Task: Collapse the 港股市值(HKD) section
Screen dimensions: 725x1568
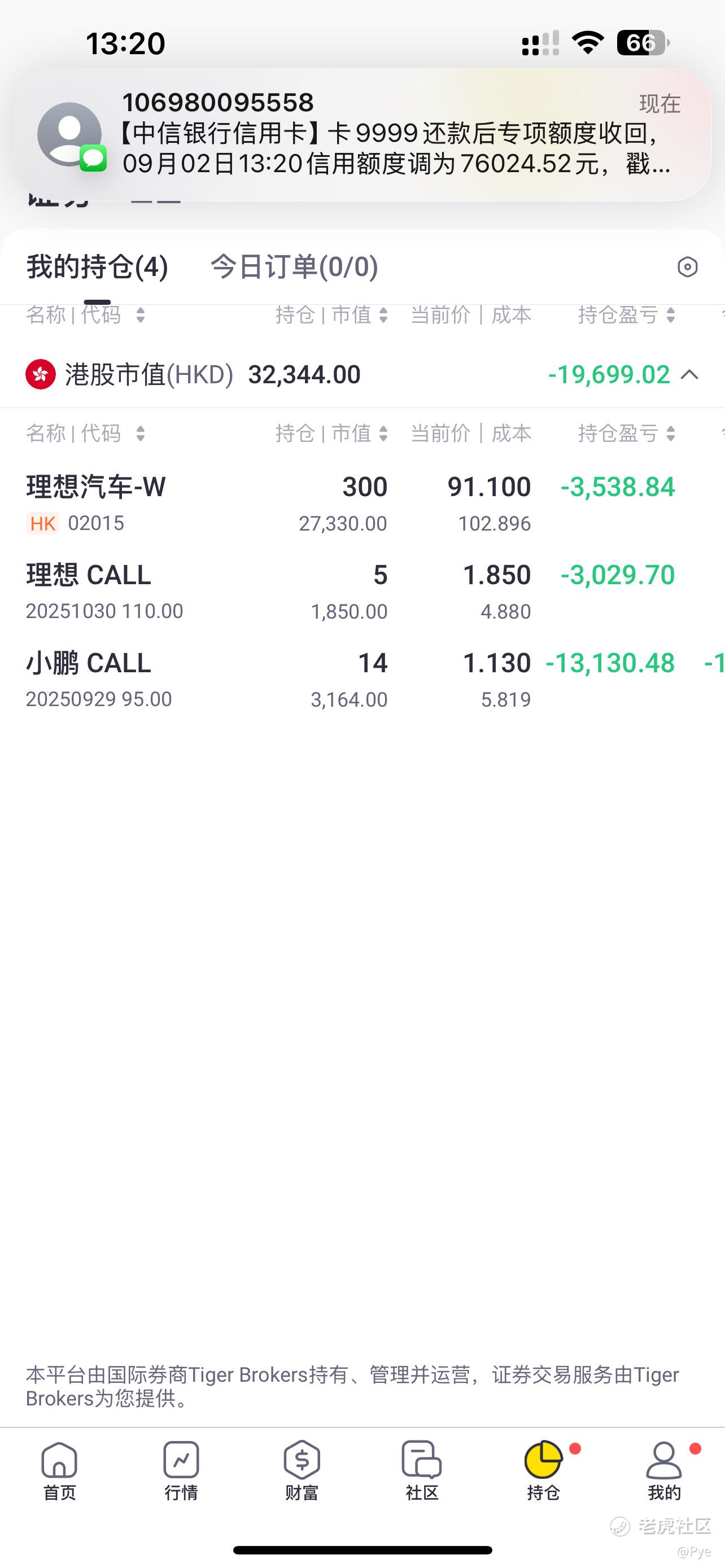Action: click(689, 374)
